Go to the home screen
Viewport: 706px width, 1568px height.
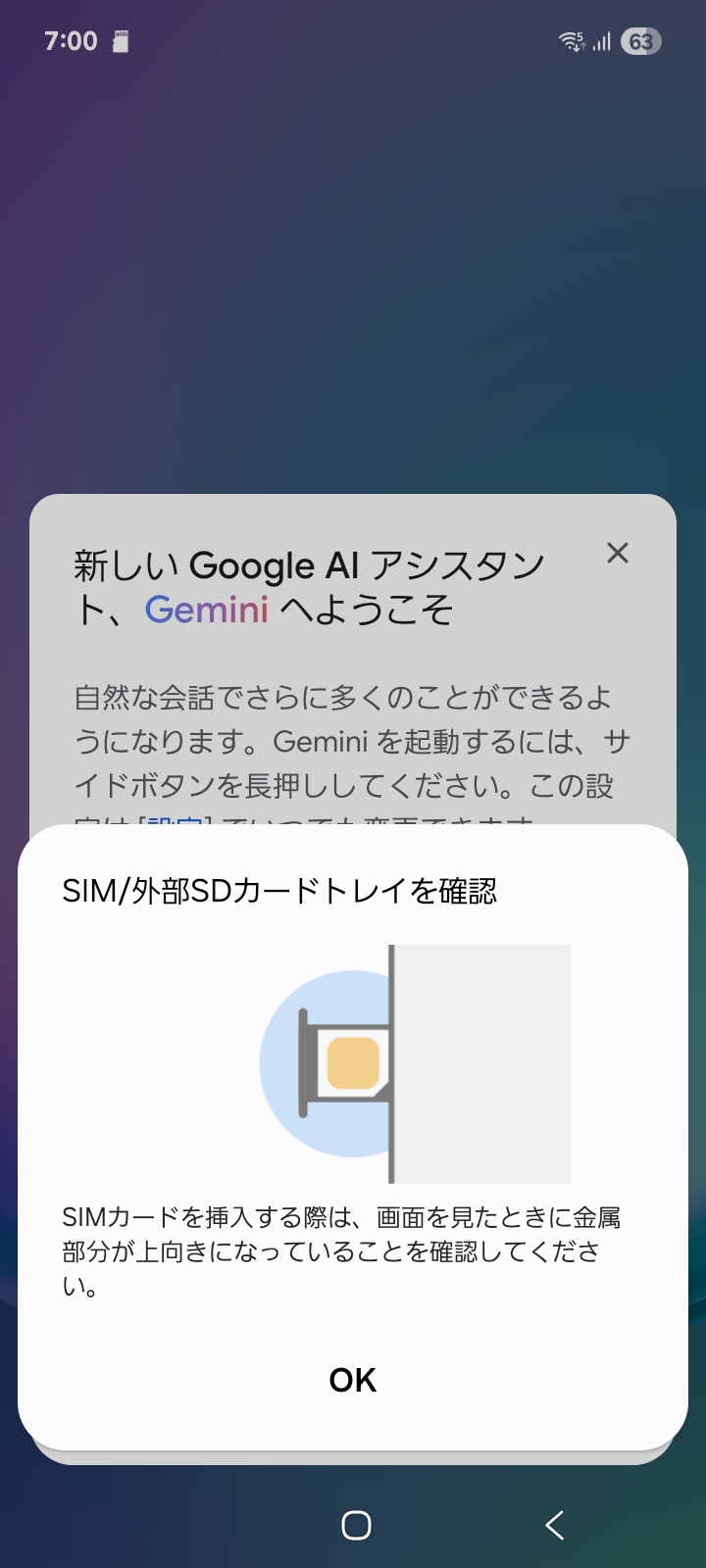coord(356,1525)
